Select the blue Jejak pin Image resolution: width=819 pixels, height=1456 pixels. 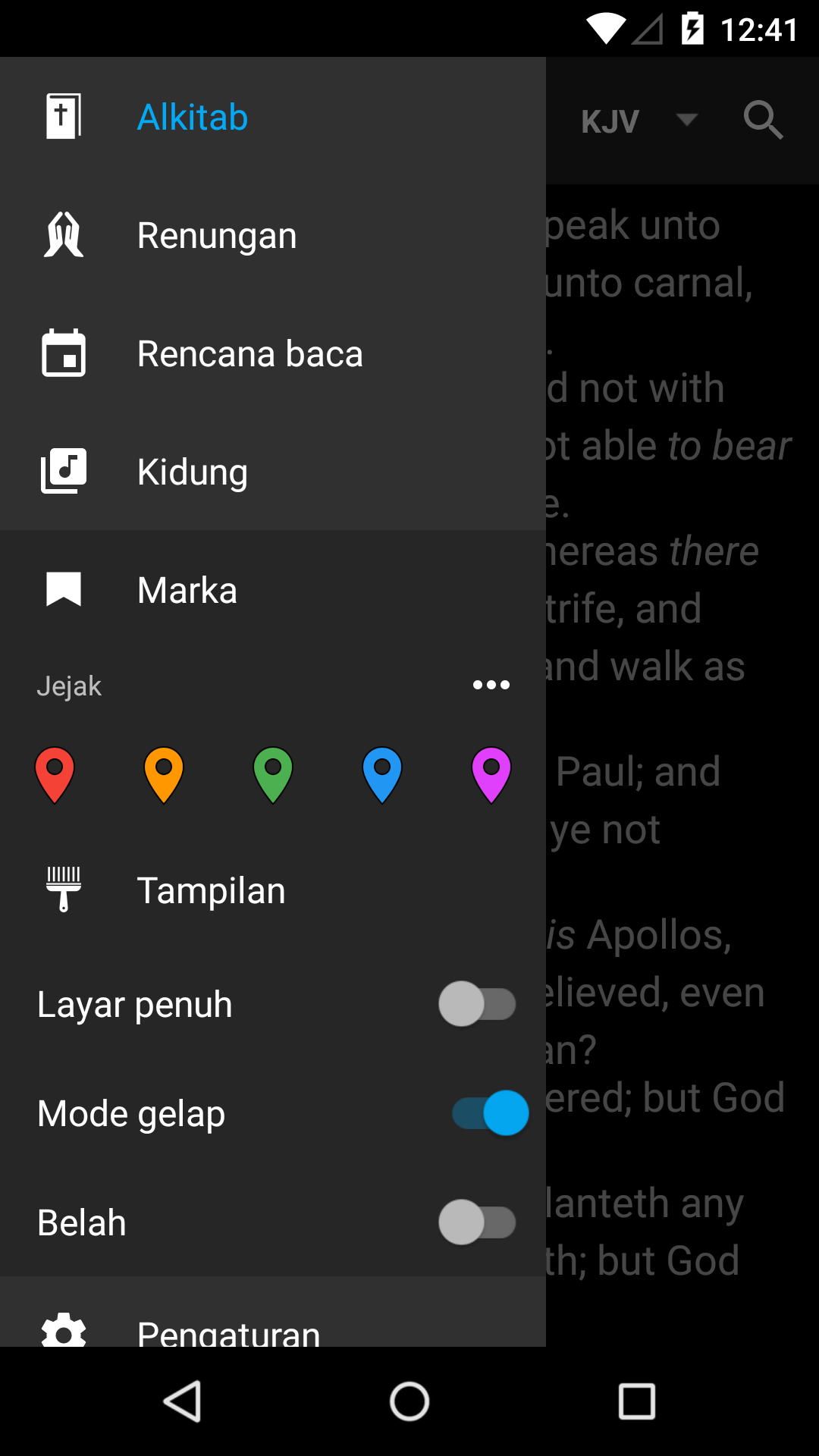[x=382, y=773]
